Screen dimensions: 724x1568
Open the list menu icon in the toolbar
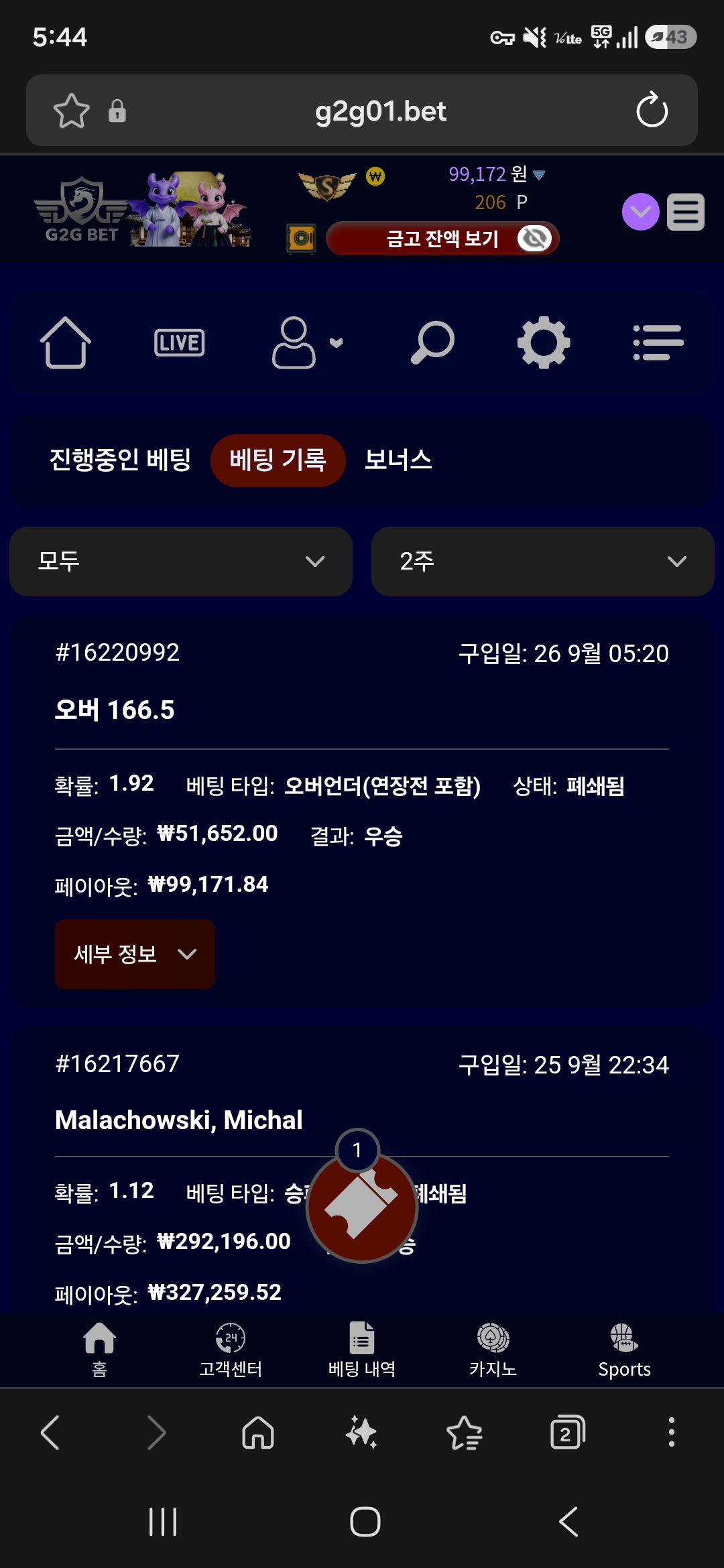click(x=658, y=342)
